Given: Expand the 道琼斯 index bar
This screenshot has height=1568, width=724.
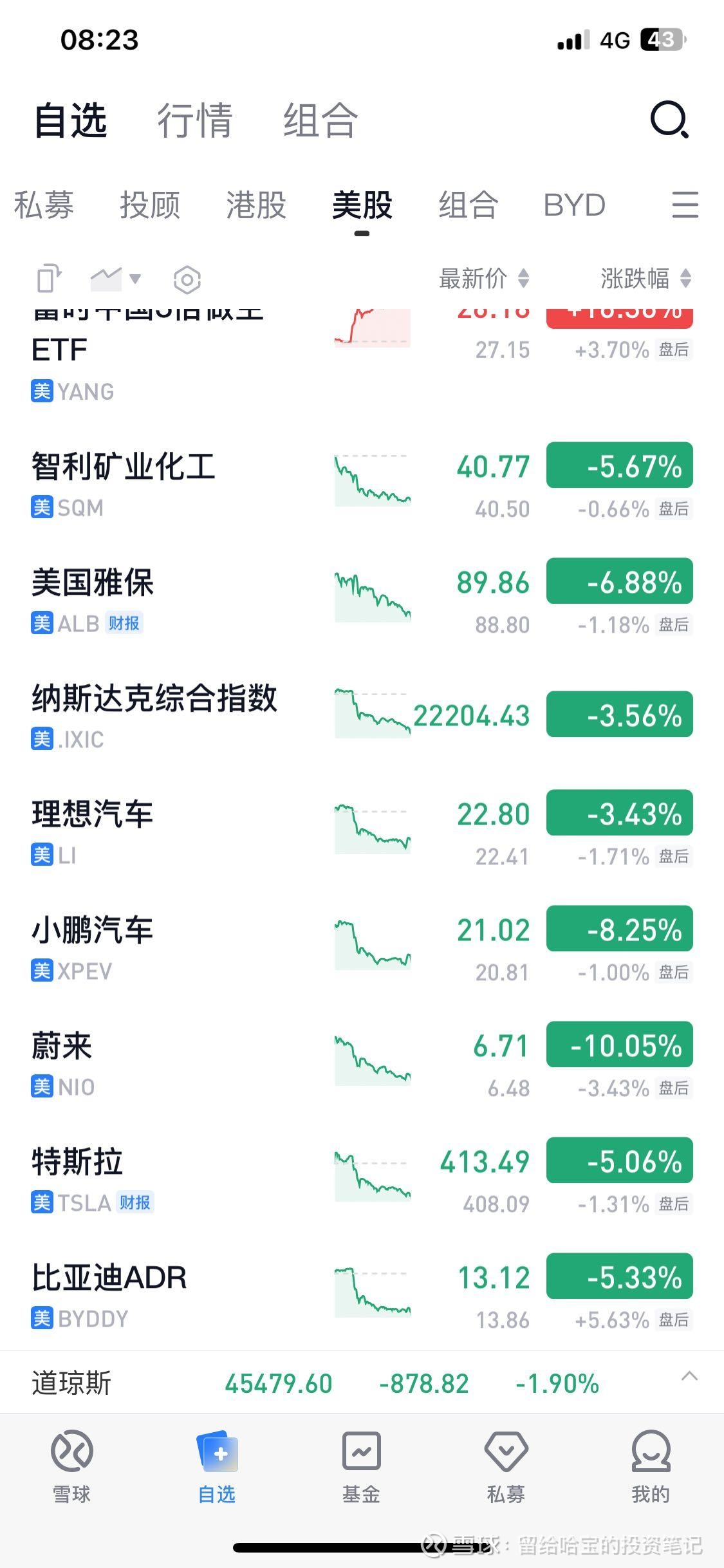Looking at the screenshot, I should 689,1377.
